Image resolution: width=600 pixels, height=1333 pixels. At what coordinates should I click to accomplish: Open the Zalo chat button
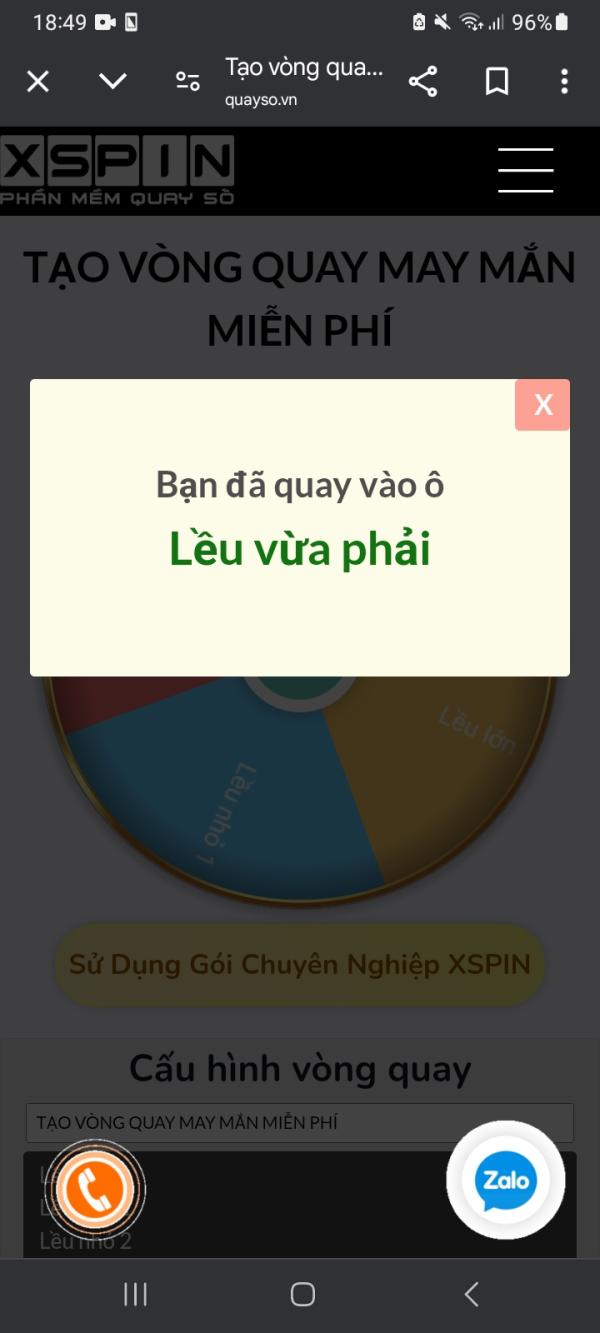pyautogui.click(x=506, y=1181)
